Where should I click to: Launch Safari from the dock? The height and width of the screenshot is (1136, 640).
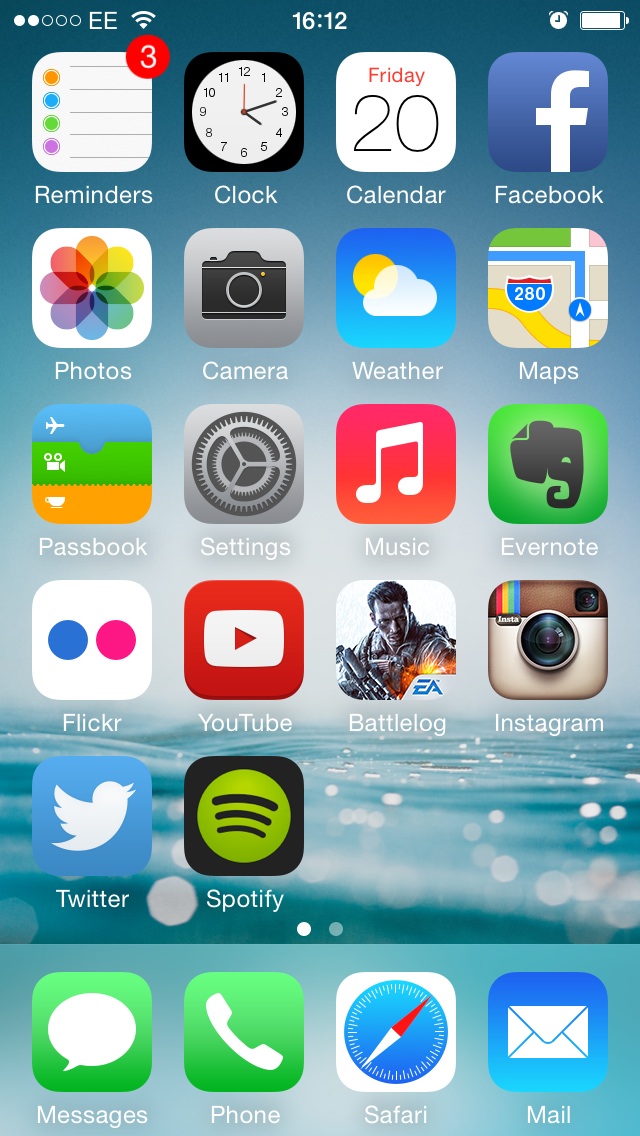[396, 1032]
